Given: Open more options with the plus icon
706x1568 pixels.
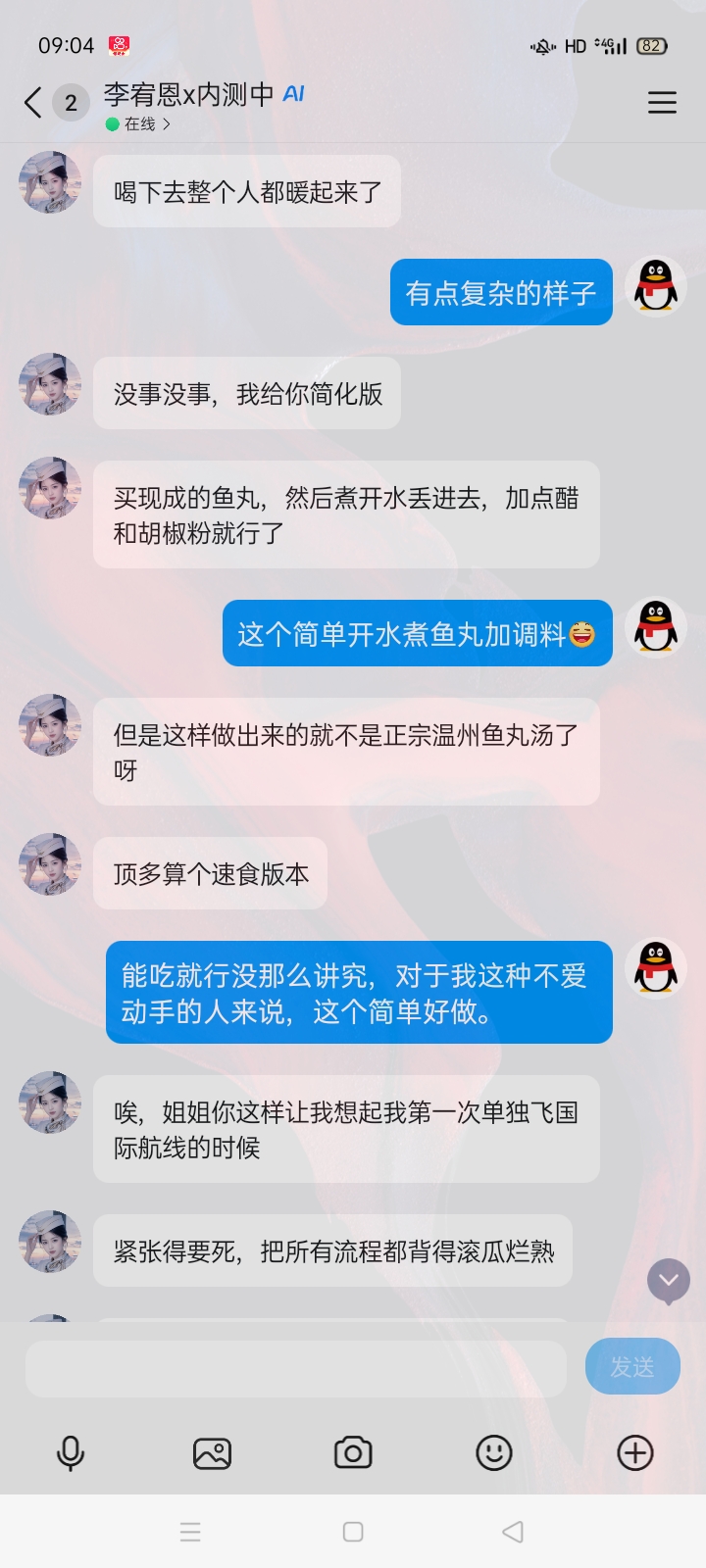Looking at the screenshot, I should point(635,1453).
